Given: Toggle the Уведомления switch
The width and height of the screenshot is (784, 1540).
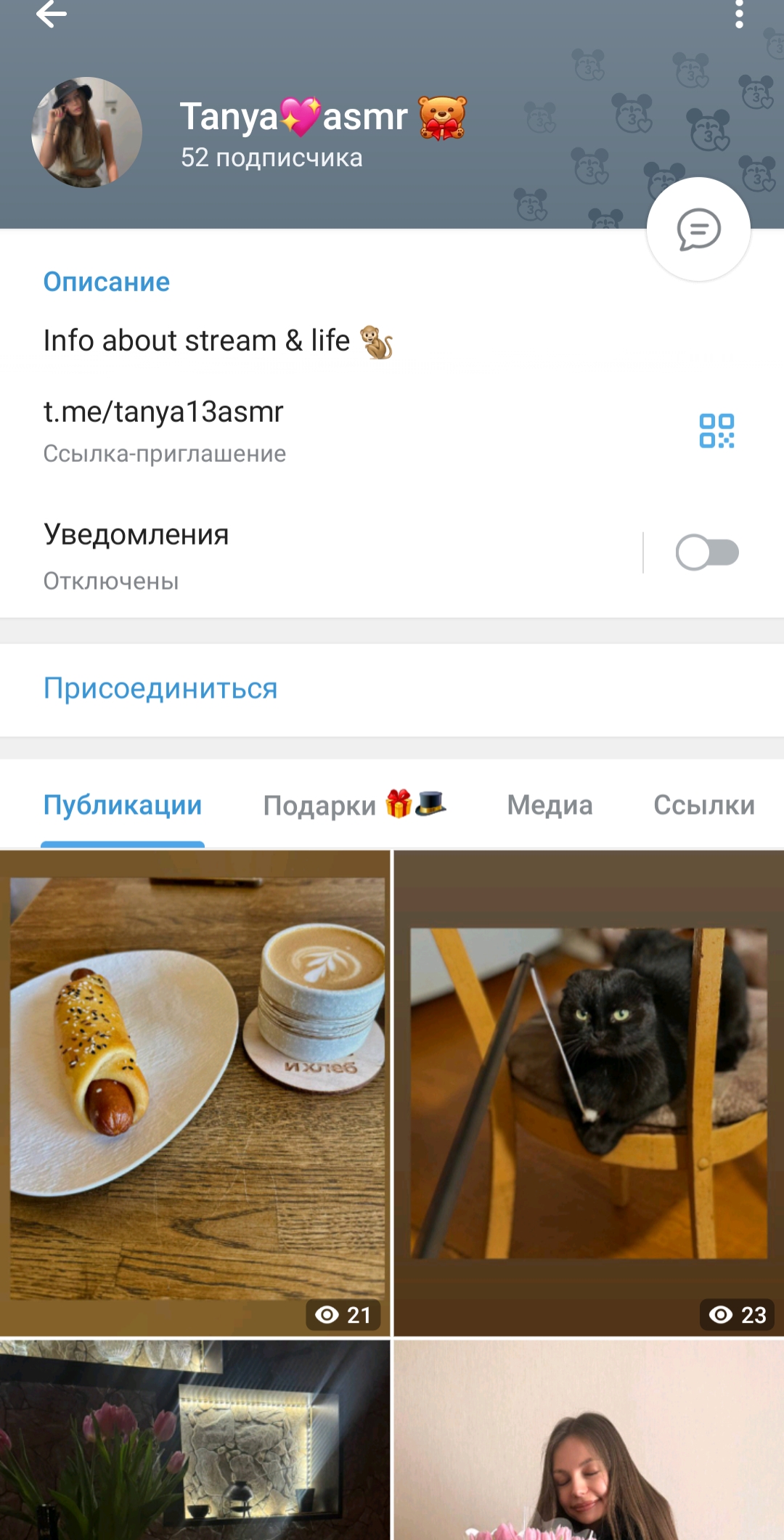Looking at the screenshot, I should click(707, 553).
